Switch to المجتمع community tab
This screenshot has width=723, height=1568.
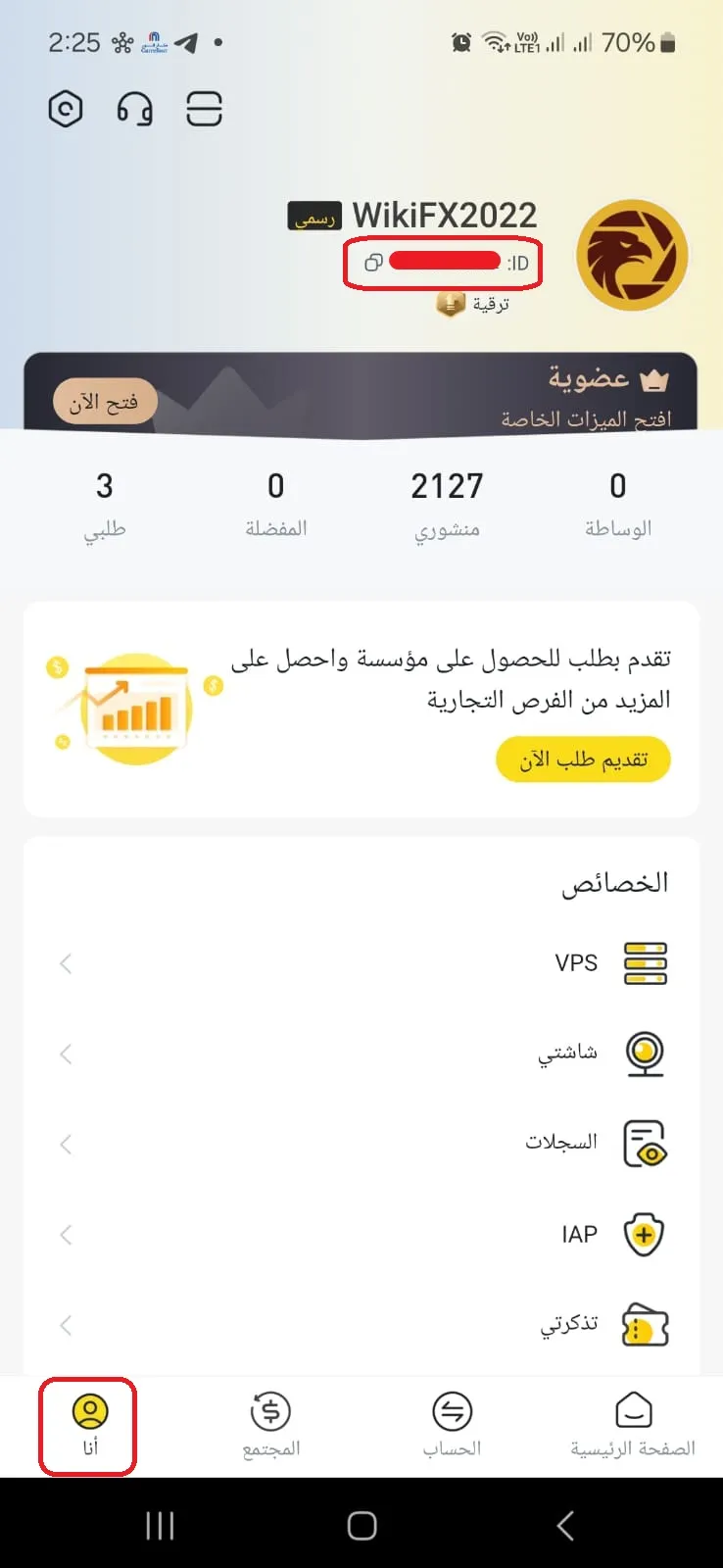[x=271, y=1426]
